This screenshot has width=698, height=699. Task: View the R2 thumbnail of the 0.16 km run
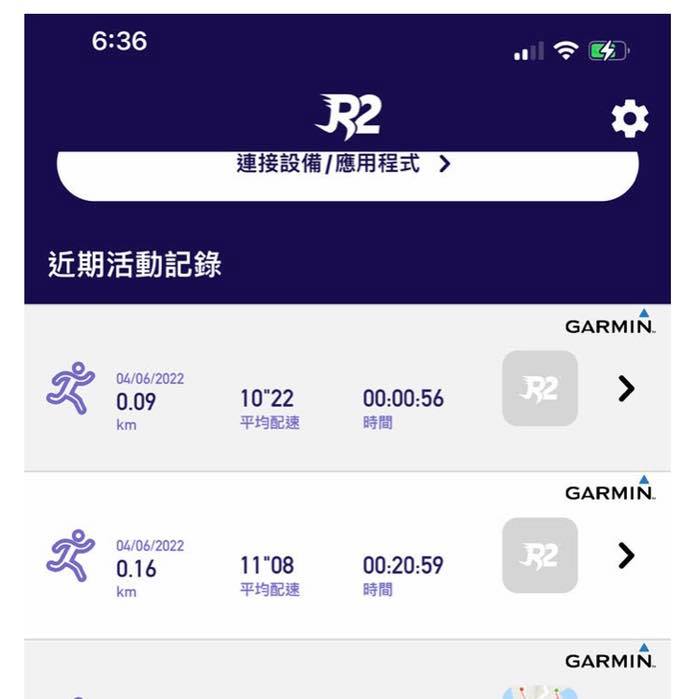(x=539, y=556)
